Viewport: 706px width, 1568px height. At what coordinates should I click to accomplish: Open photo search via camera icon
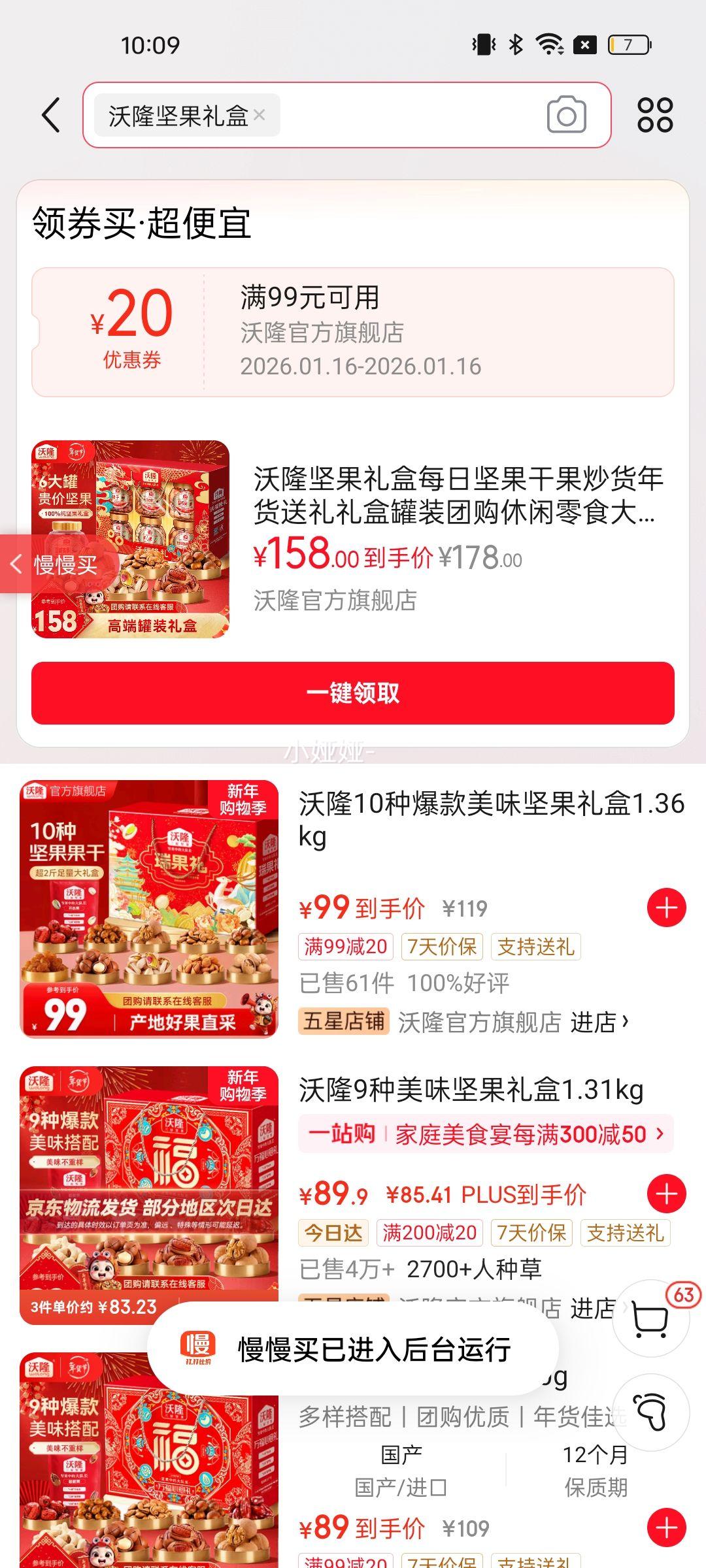click(x=566, y=116)
